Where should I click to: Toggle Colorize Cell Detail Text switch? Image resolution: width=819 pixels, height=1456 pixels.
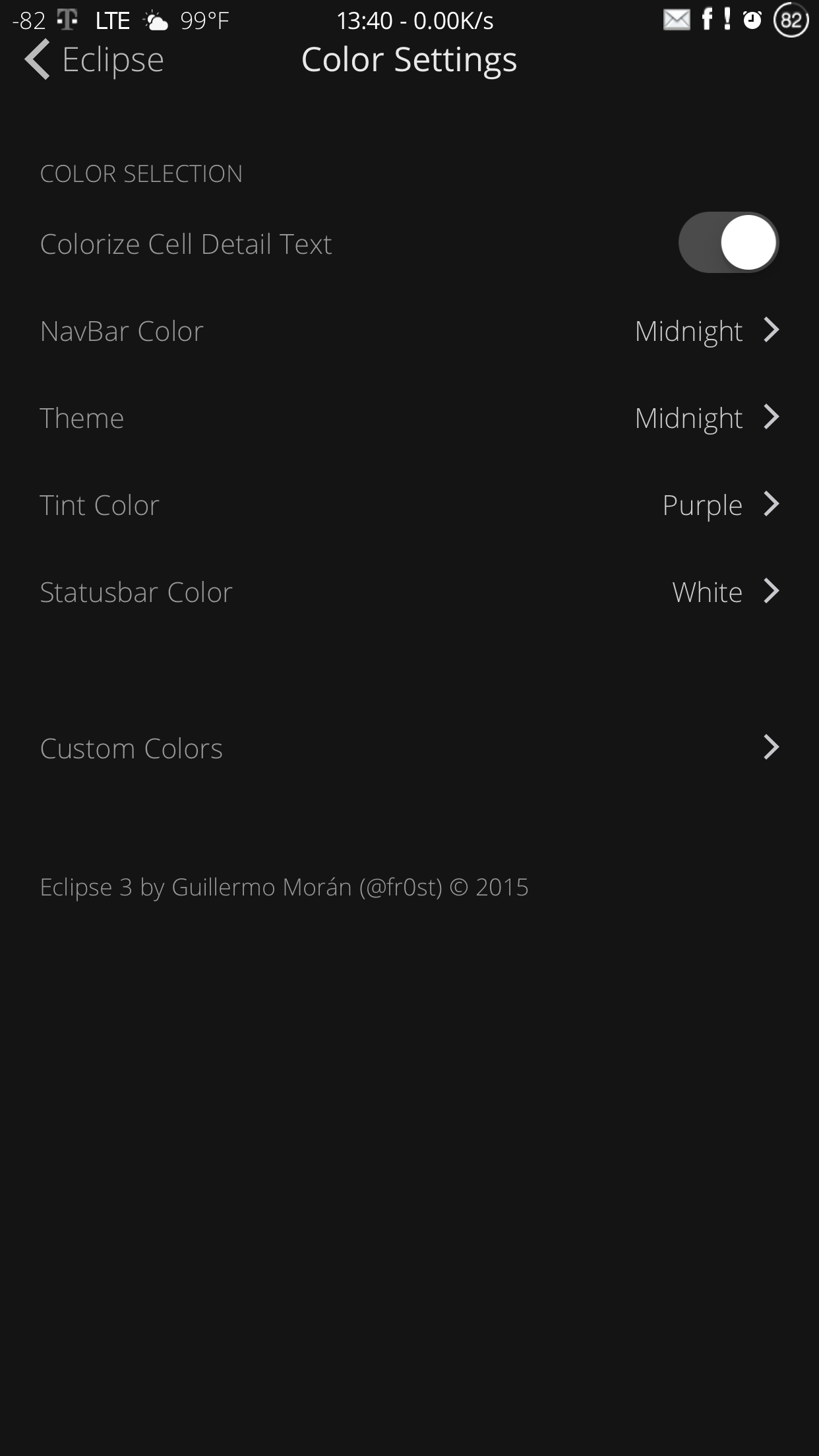point(729,243)
